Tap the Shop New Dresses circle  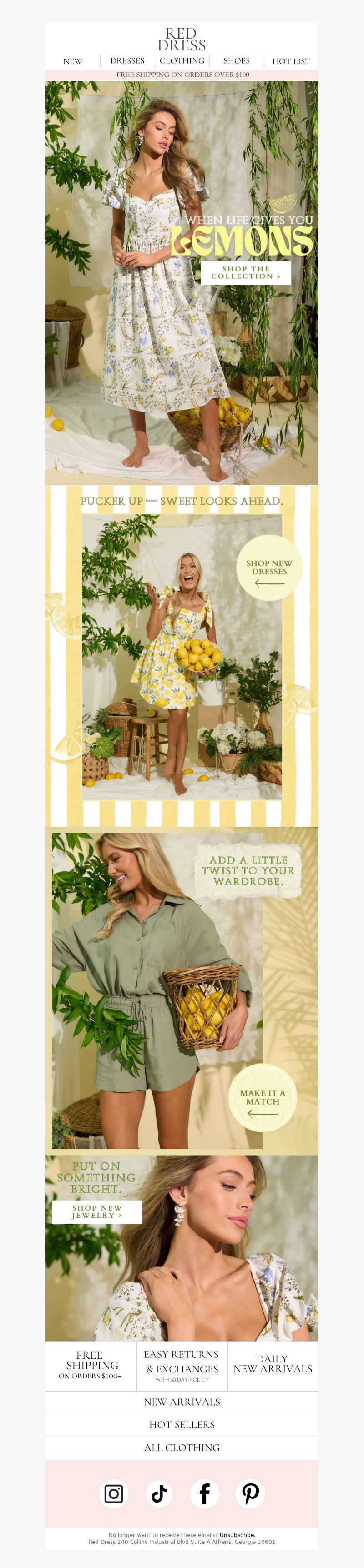click(269, 568)
